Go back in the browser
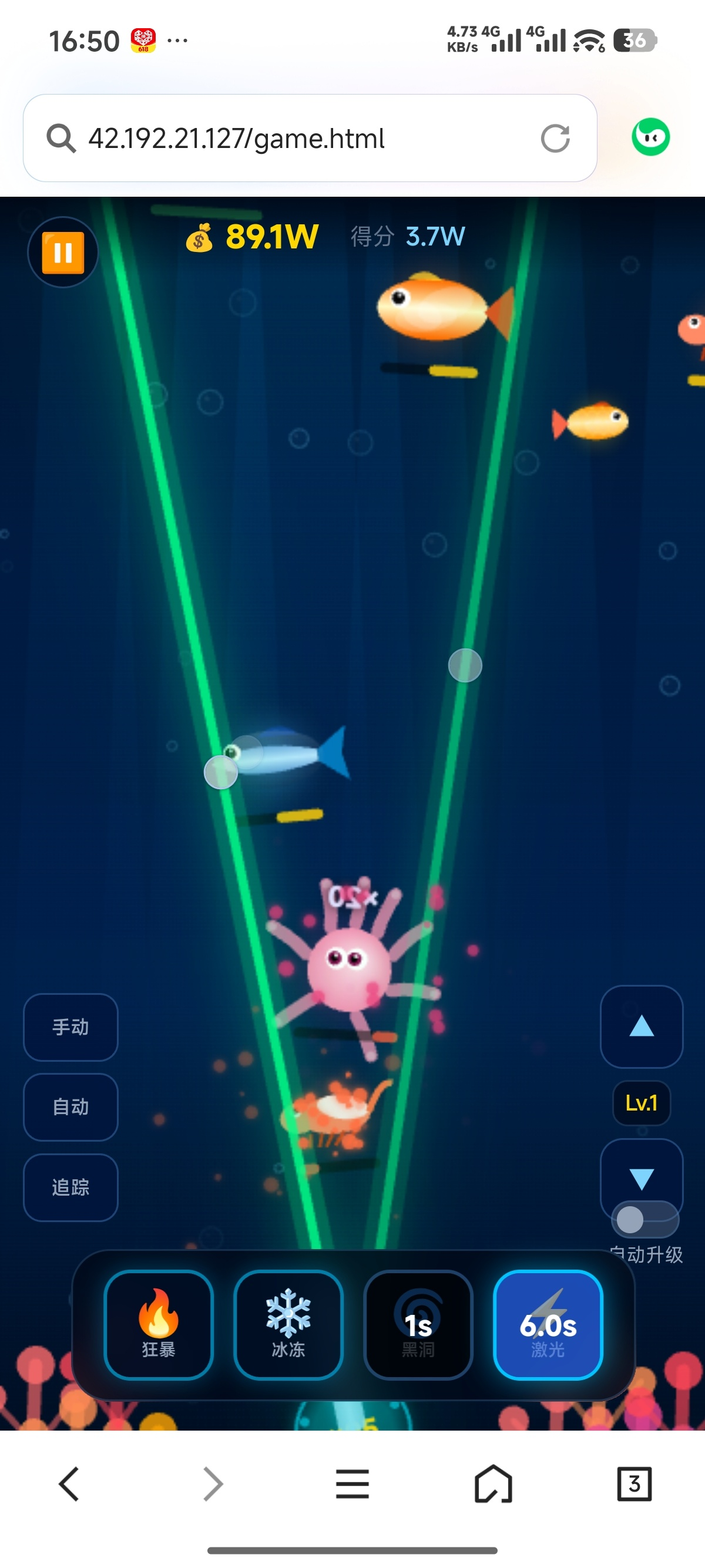Image resolution: width=705 pixels, height=1568 pixels. pyautogui.click(x=69, y=1485)
